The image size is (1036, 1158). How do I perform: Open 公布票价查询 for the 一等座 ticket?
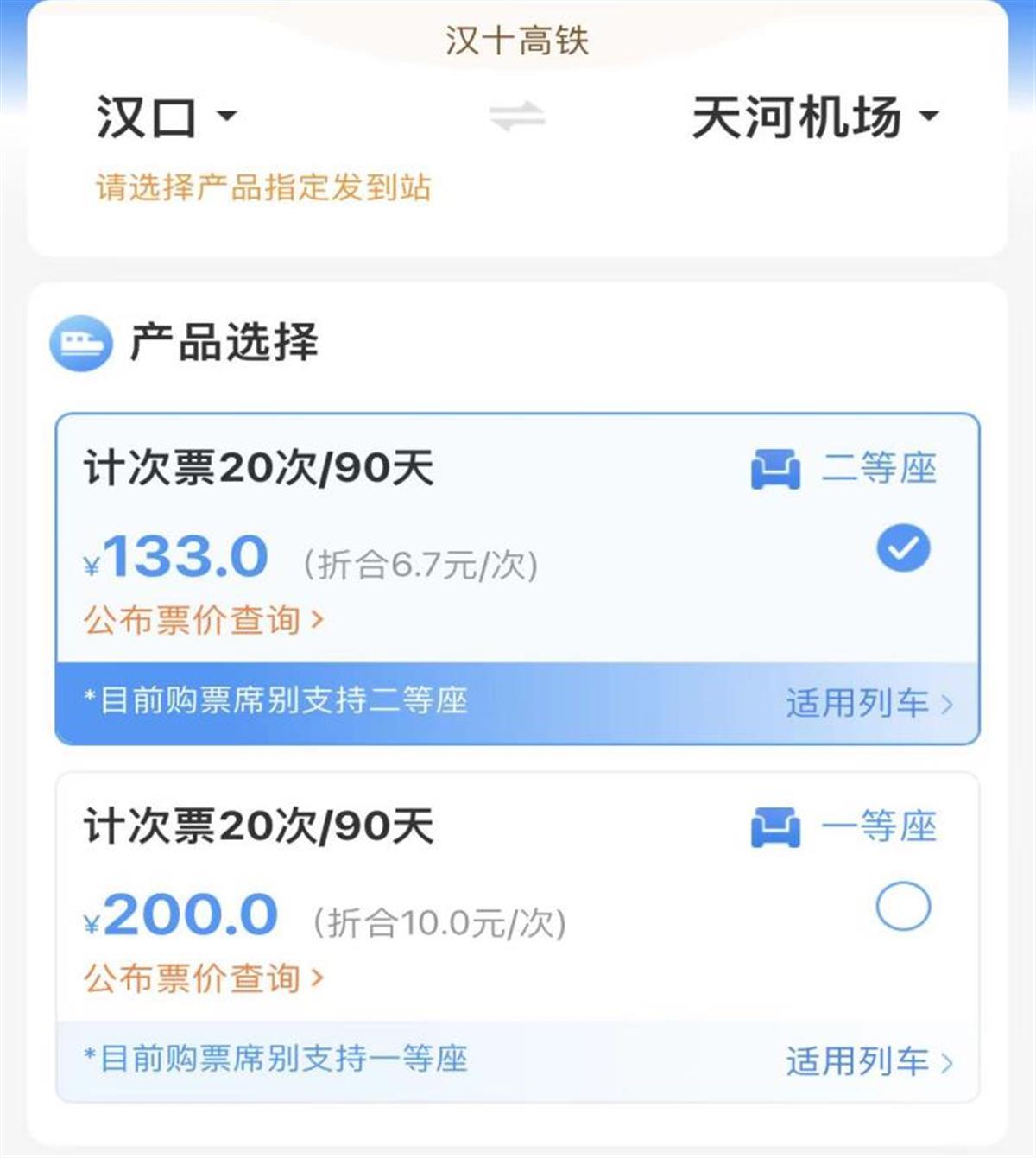(x=204, y=978)
